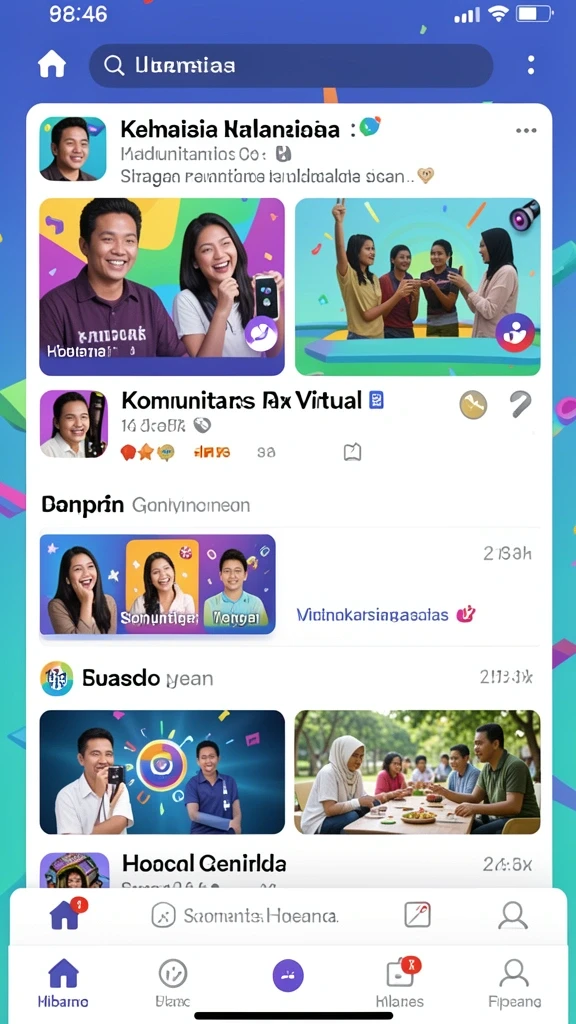Open more options on the Kehmaisia post
Screen dimensions: 576x1024
click(526, 131)
